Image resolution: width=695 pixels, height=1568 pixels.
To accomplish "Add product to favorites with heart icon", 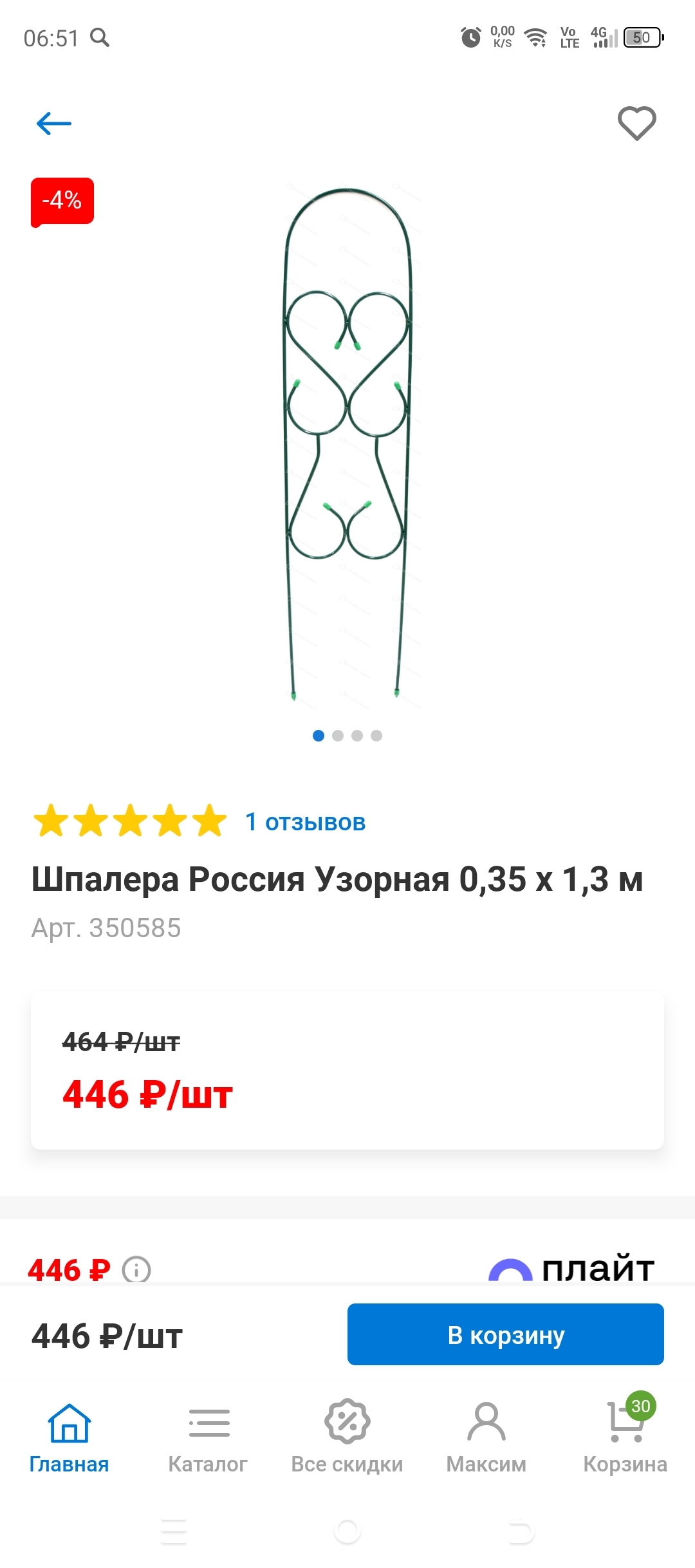I will coord(636,123).
